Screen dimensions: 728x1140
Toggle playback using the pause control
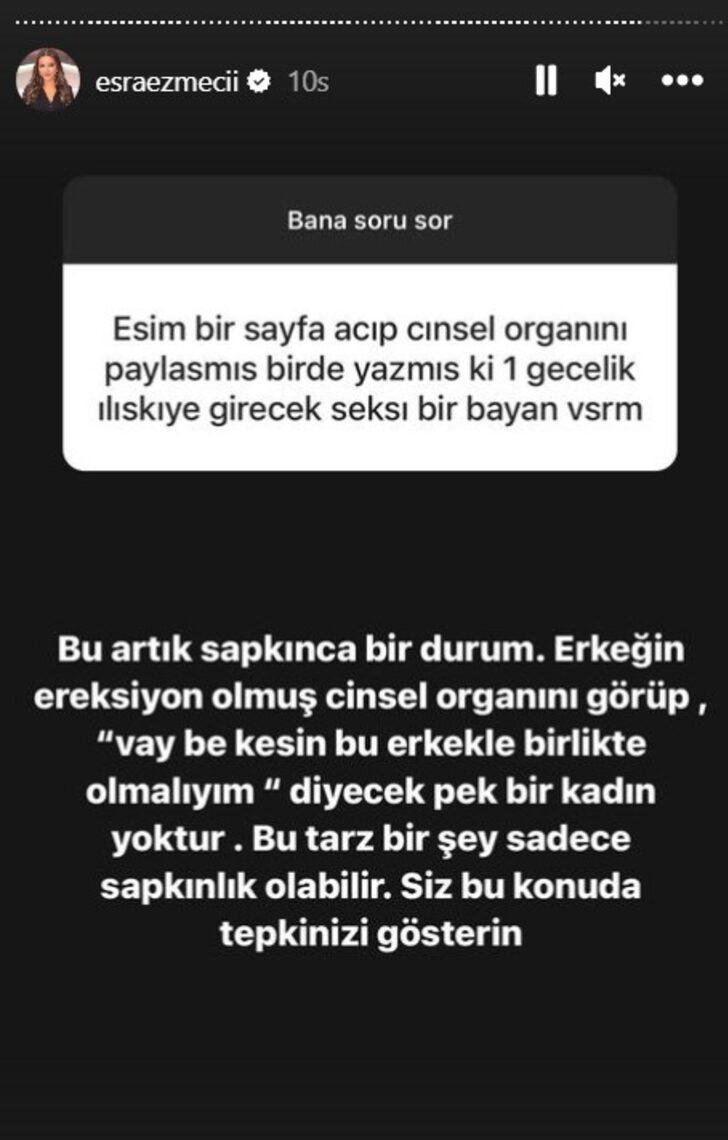[x=545, y=79]
